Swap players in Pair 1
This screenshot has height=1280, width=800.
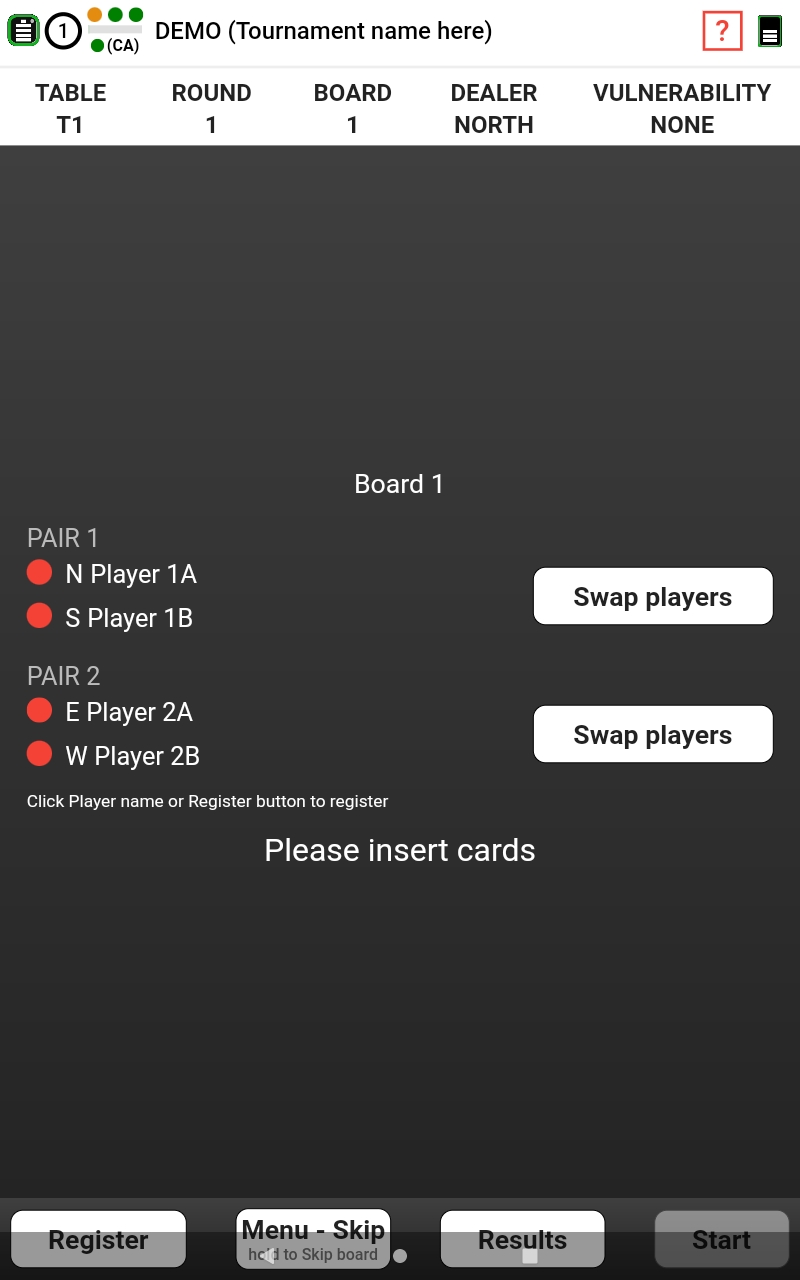click(x=653, y=597)
